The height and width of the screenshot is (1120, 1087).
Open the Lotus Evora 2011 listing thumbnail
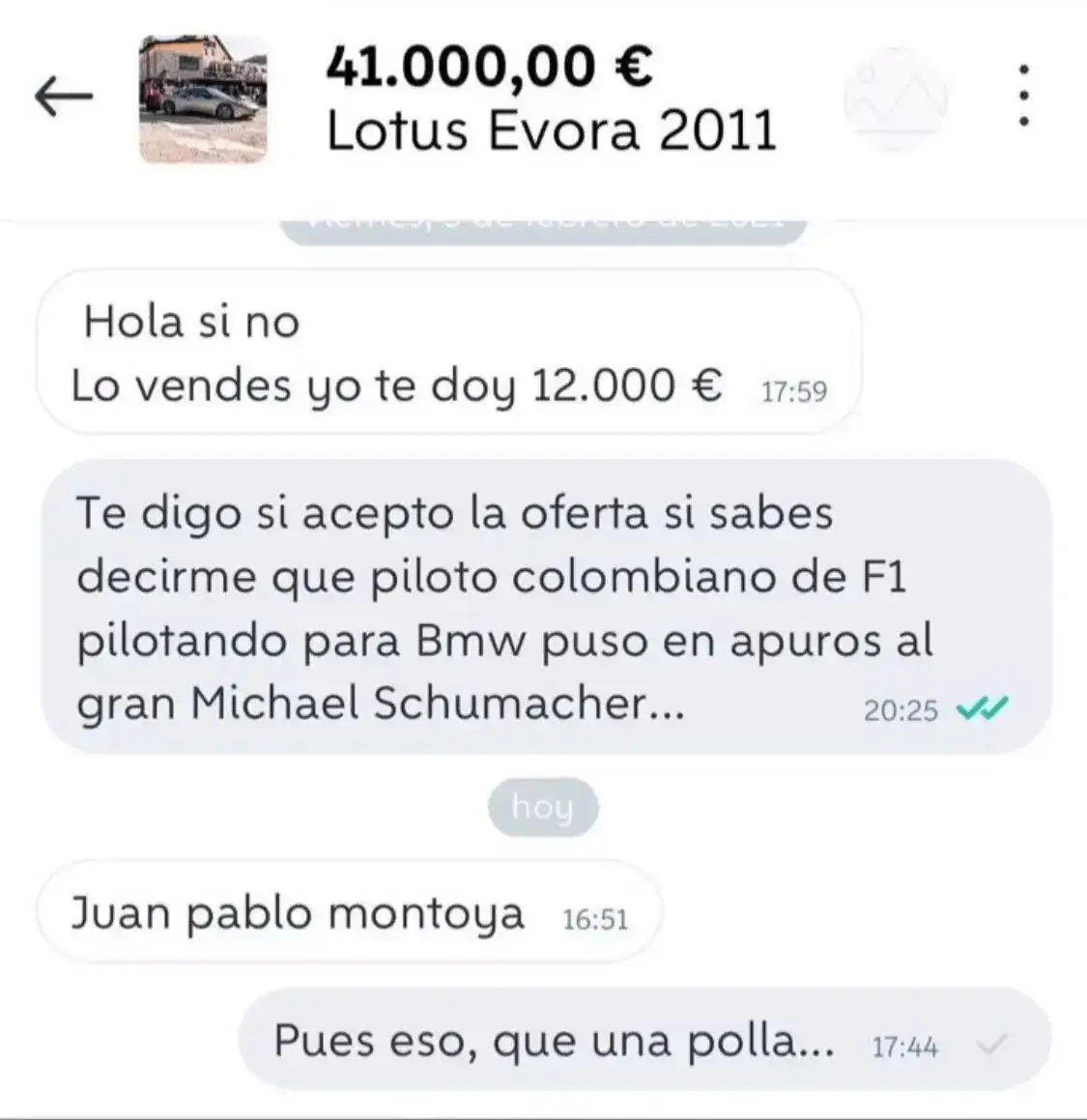(203, 99)
